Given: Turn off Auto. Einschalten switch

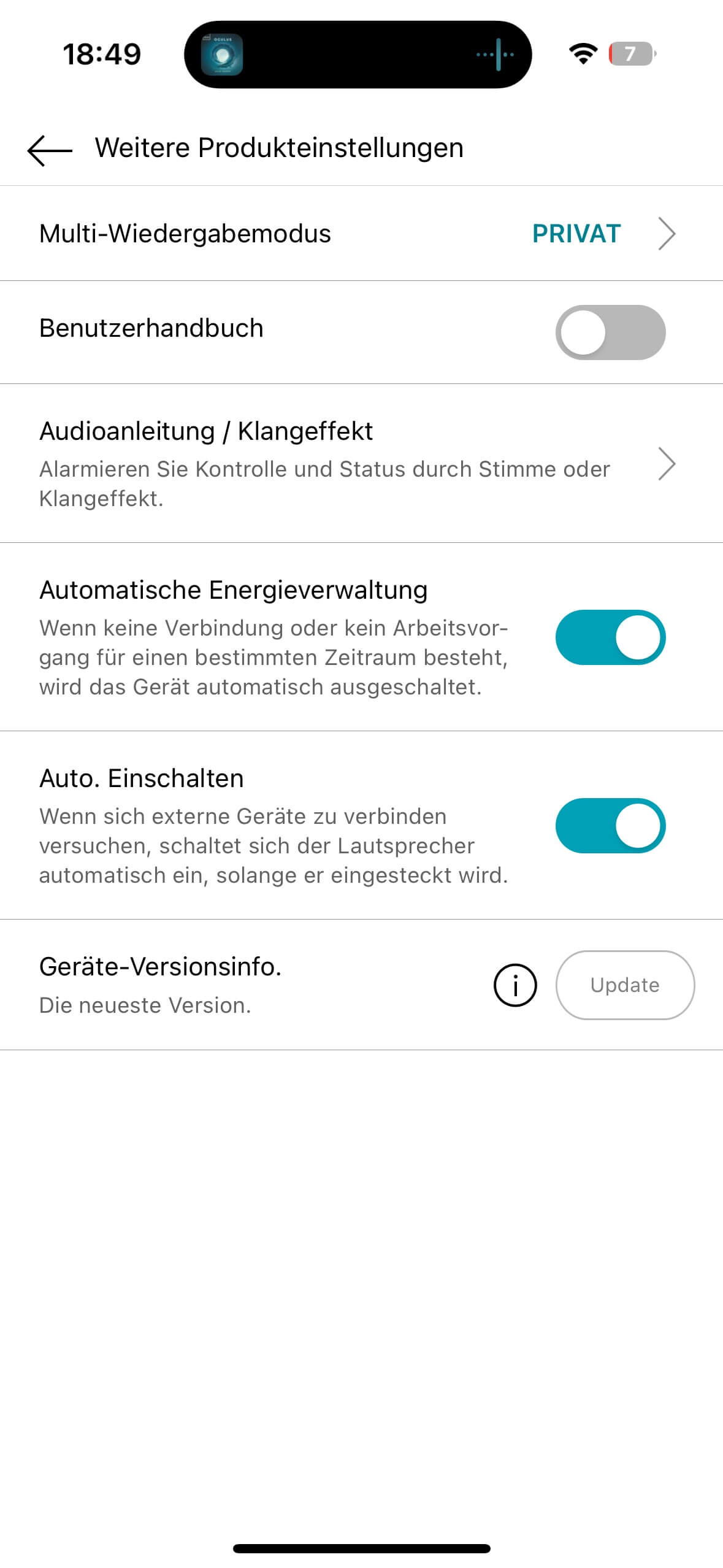Looking at the screenshot, I should click(610, 826).
